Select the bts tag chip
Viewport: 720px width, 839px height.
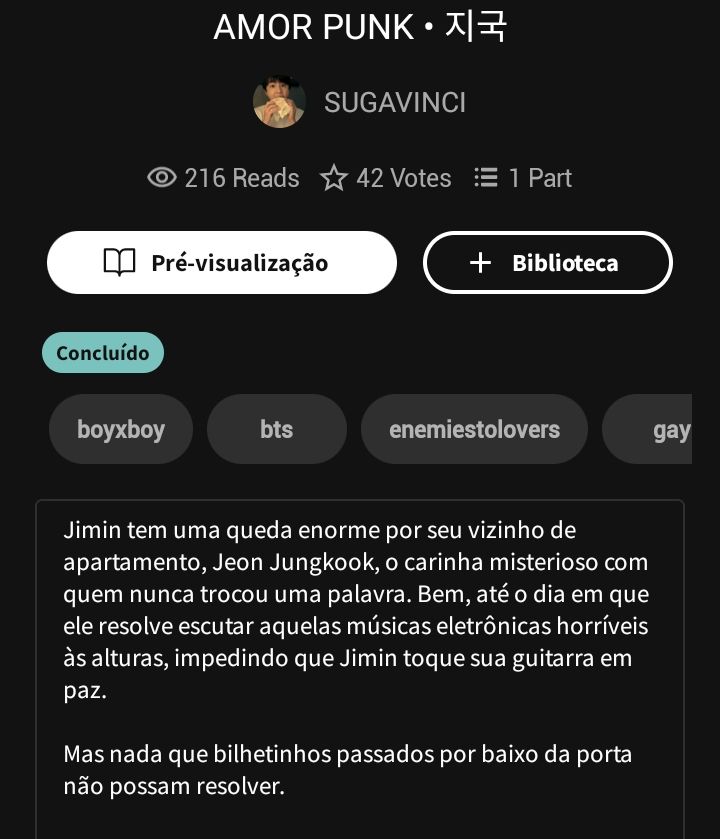(x=276, y=430)
